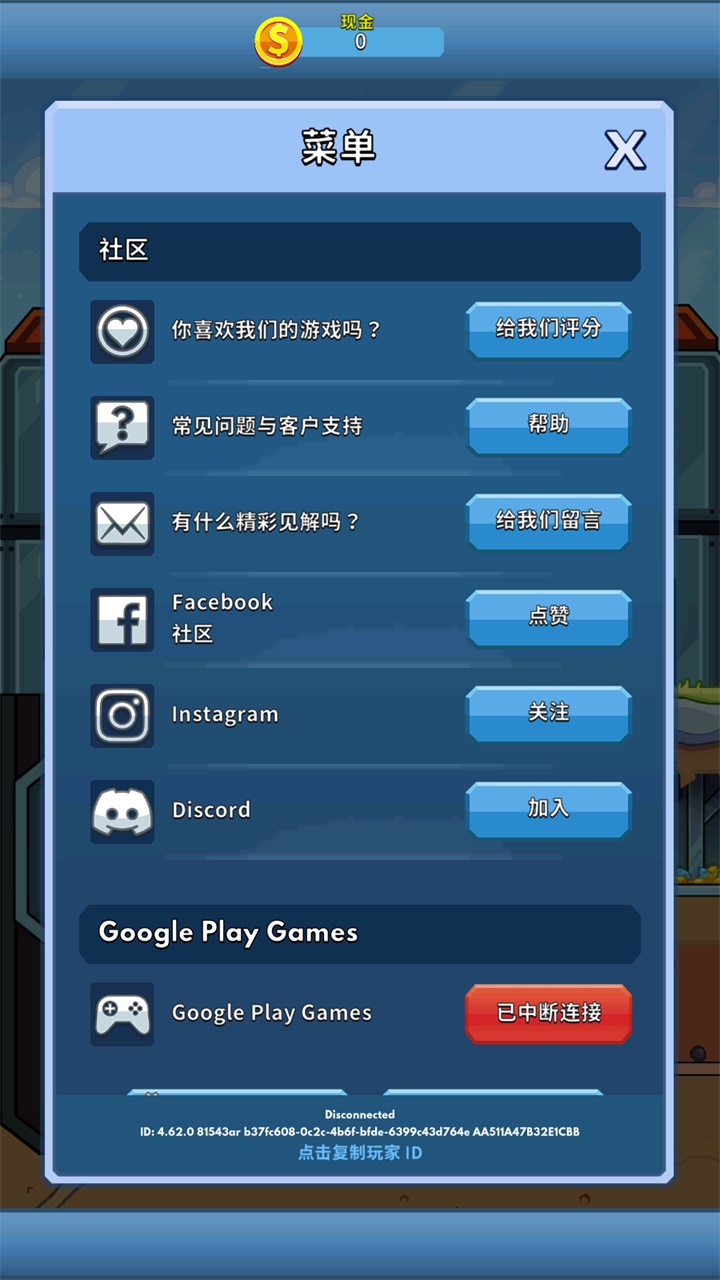Image resolution: width=720 pixels, height=1280 pixels.
Task: Select 给我们留言 to send feedback
Action: (x=548, y=521)
